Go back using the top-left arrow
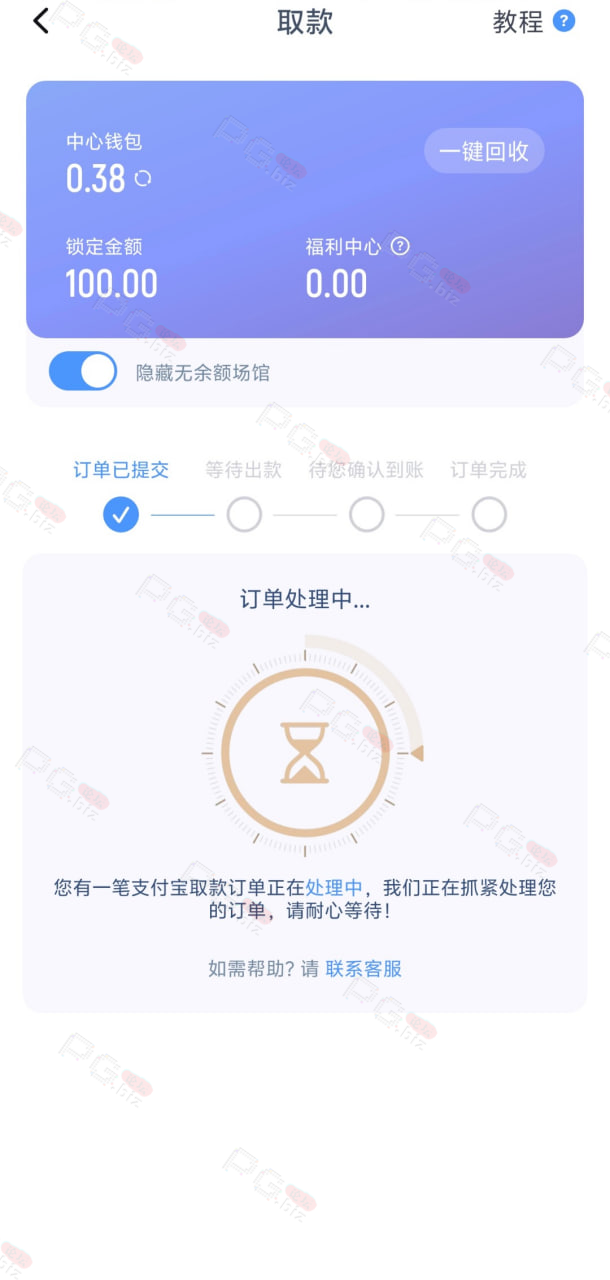This screenshot has height=1280, width=610. (40, 21)
